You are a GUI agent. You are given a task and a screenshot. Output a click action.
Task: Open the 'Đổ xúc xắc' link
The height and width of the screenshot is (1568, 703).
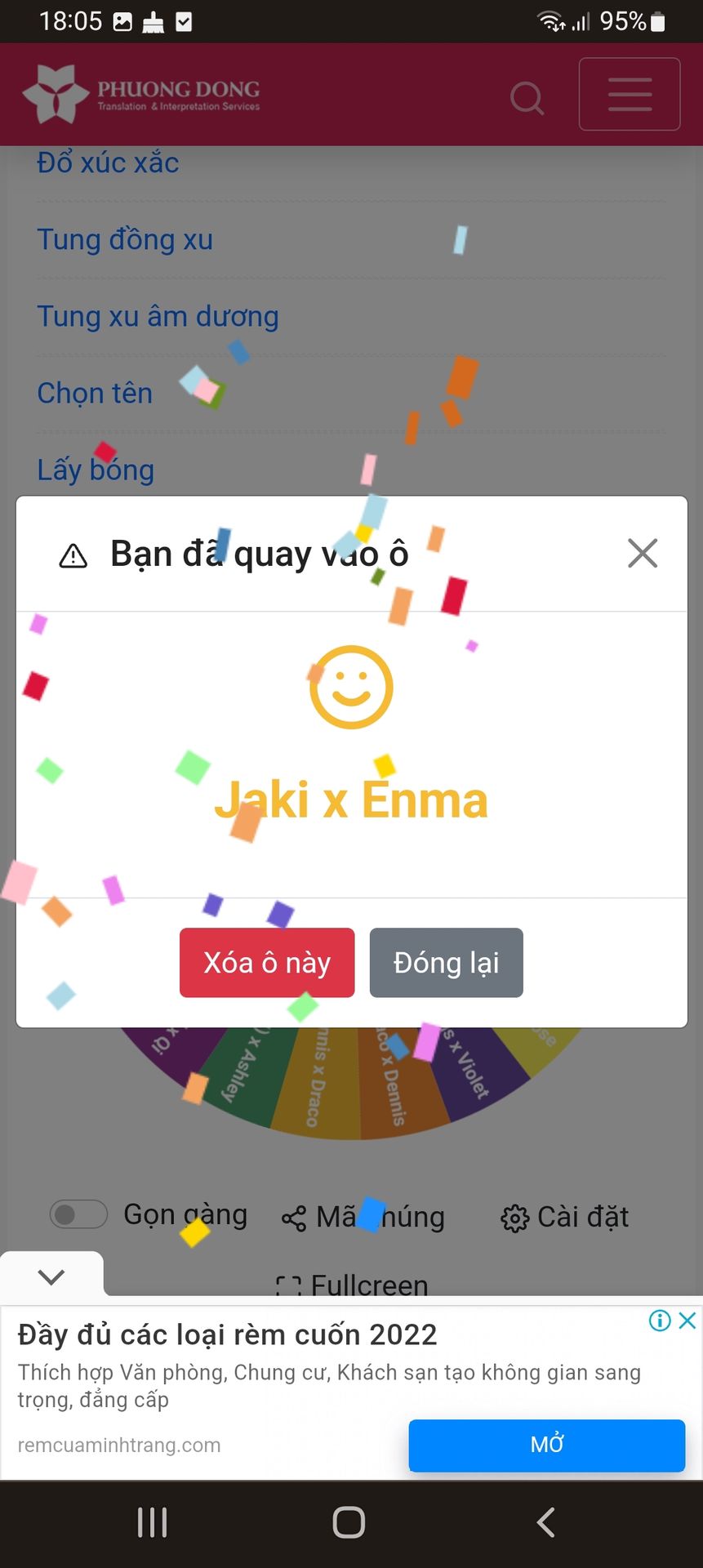pos(108,163)
